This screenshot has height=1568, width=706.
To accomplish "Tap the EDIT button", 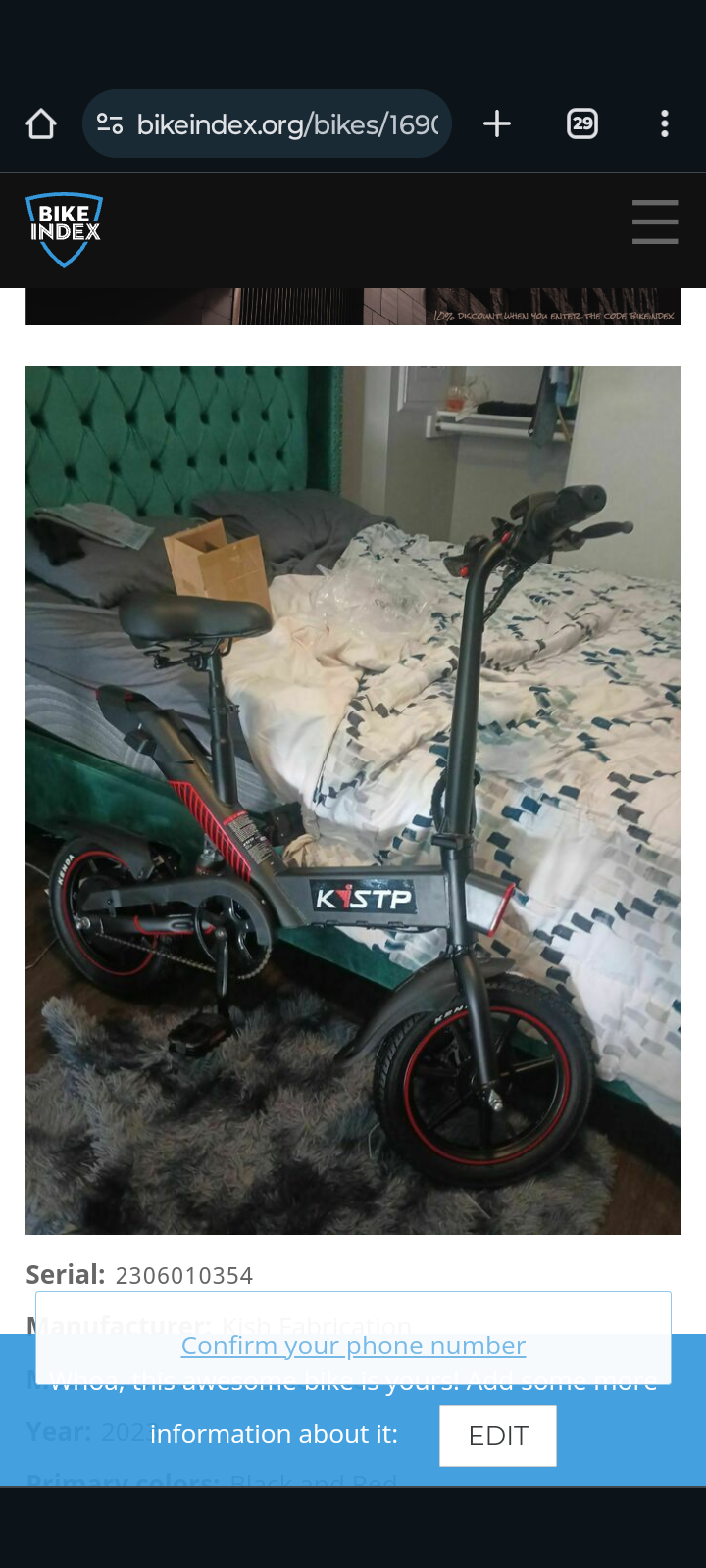I will (498, 1436).
